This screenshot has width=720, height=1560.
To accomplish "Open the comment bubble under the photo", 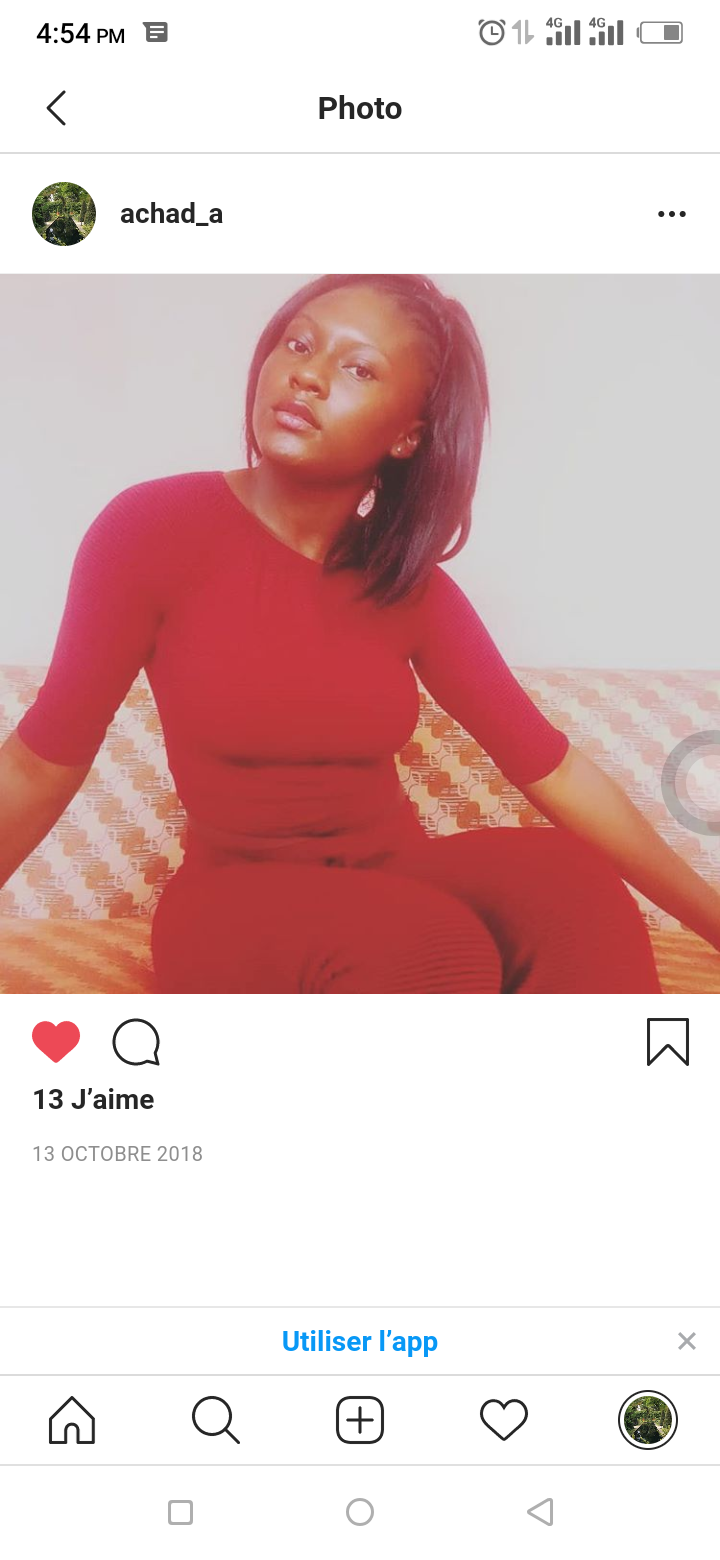I will tap(136, 1042).
